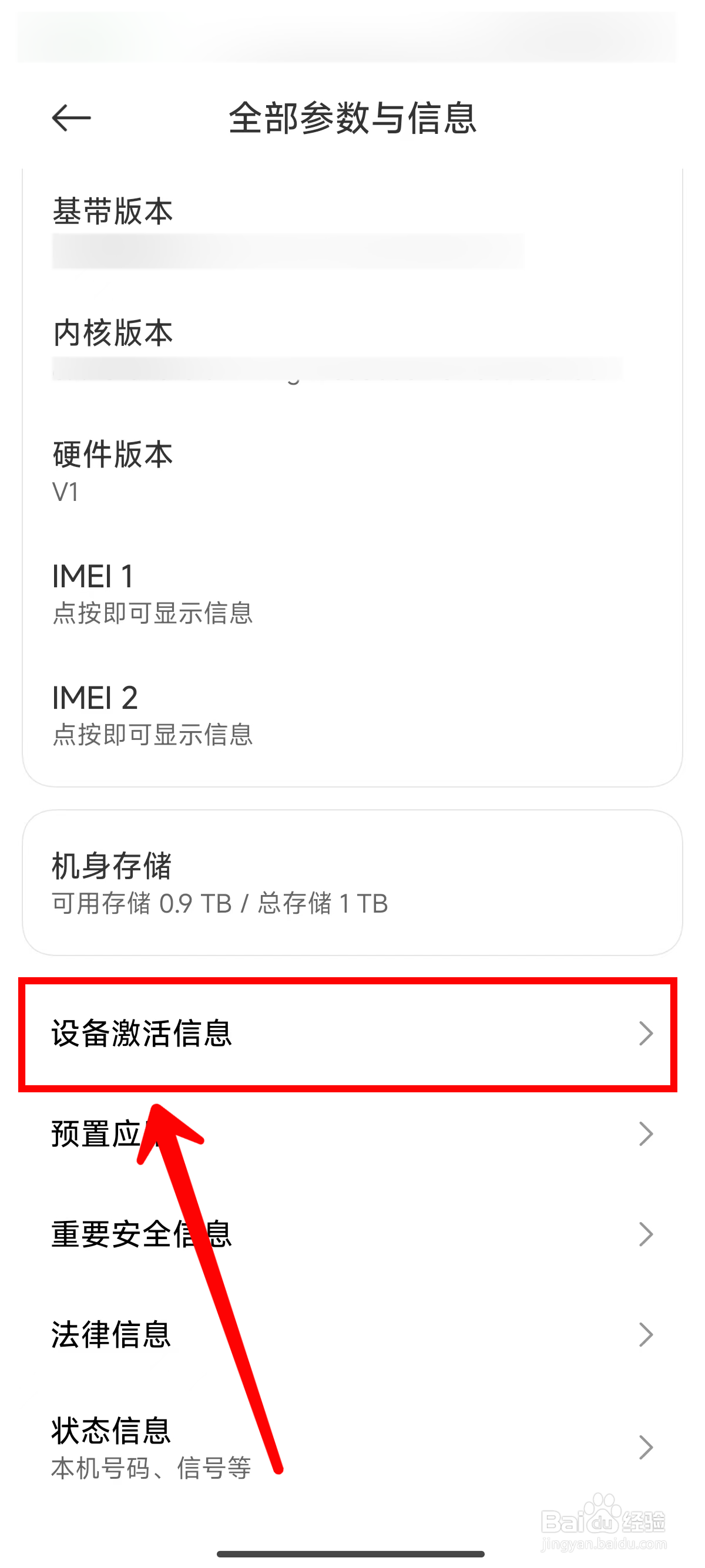
Task: Open 预置应用 (preinstalled apps)
Action: [x=244, y=1133]
